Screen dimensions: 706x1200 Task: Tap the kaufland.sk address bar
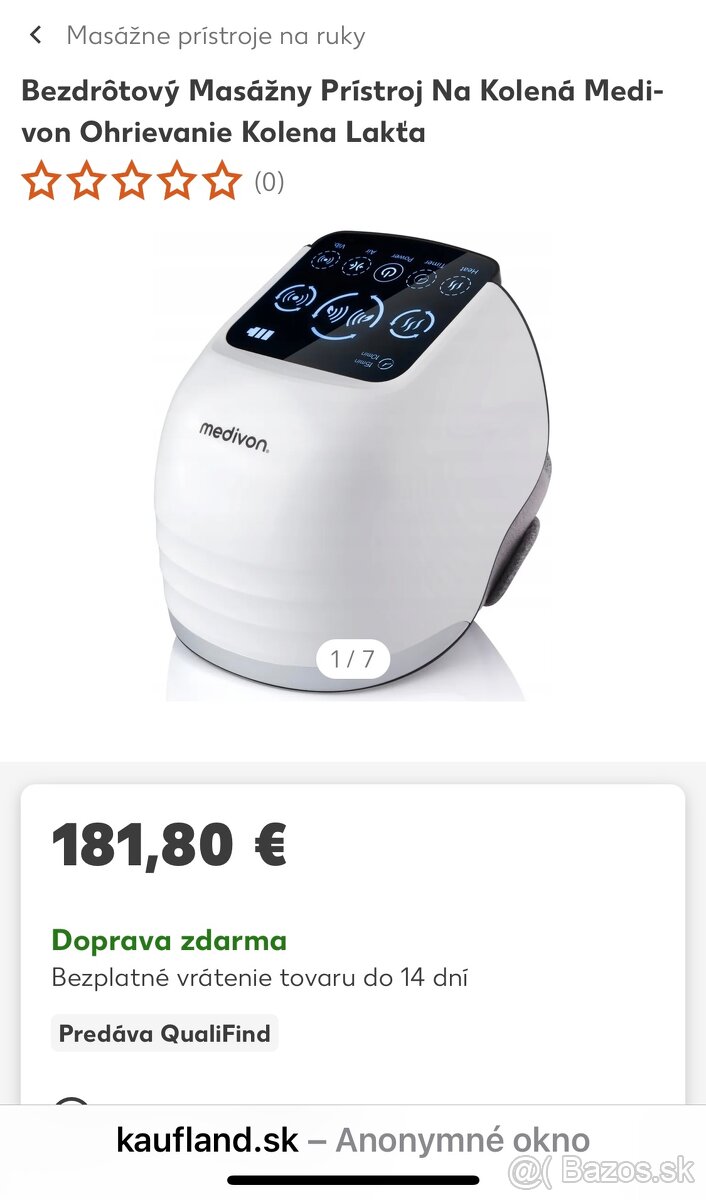[x=352, y=1139]
